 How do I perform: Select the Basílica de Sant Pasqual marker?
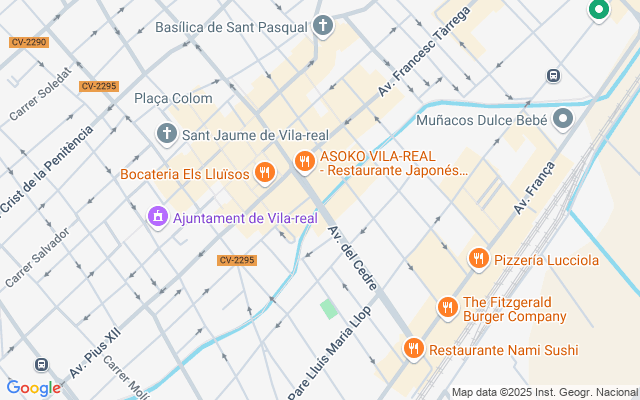coord(323,25)
